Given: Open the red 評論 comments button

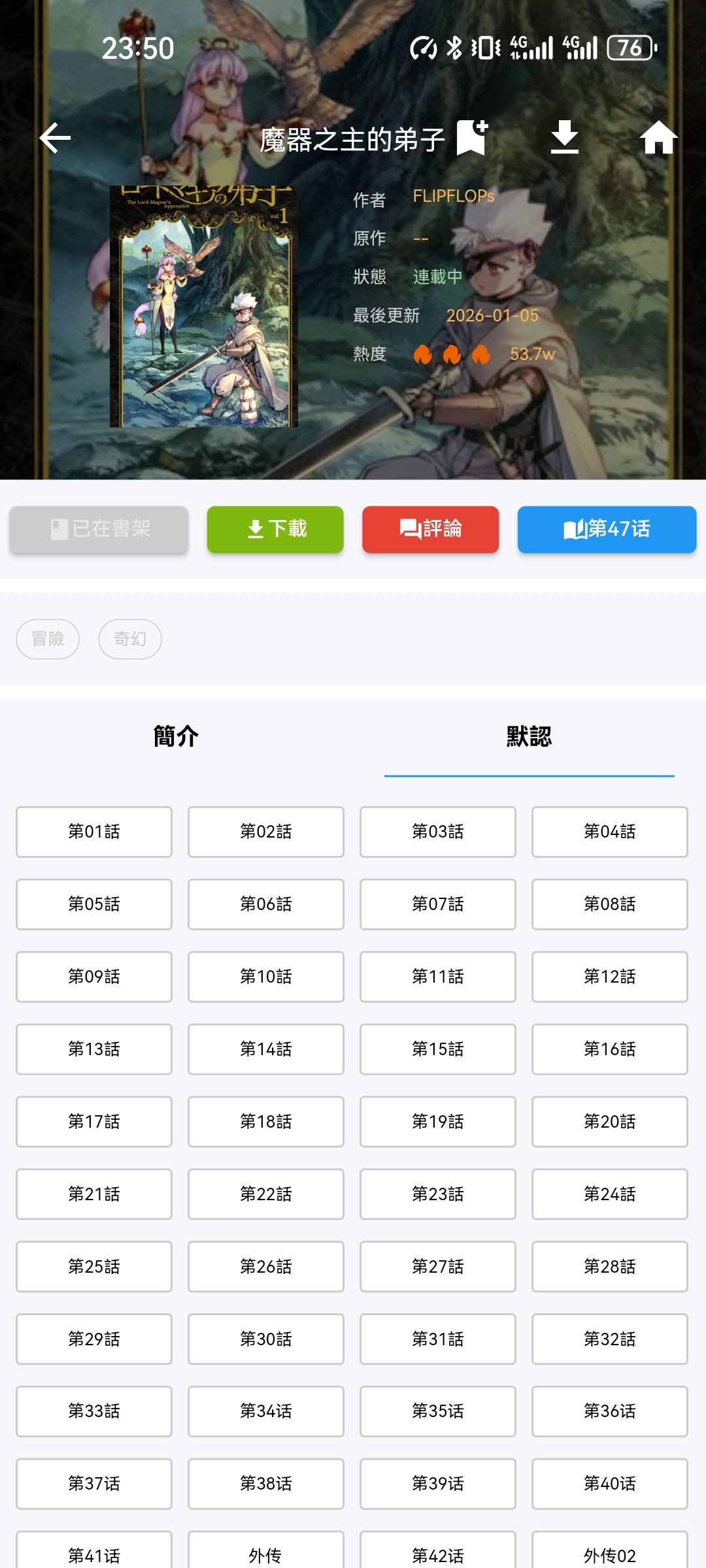Looking at the screenshot, I should coord(430,529).
